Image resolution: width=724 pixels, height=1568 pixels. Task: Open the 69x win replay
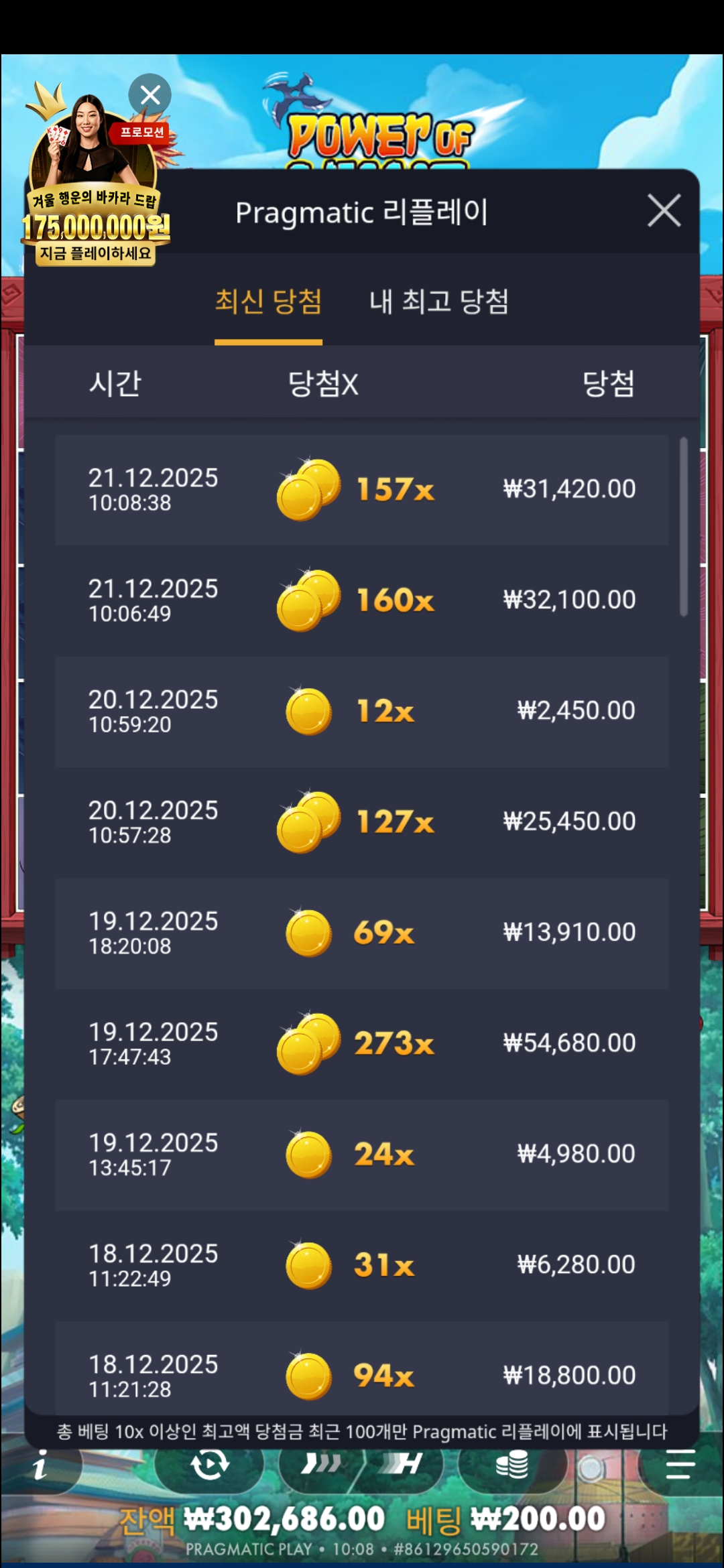pyautogui.click(x=362, y=933)
